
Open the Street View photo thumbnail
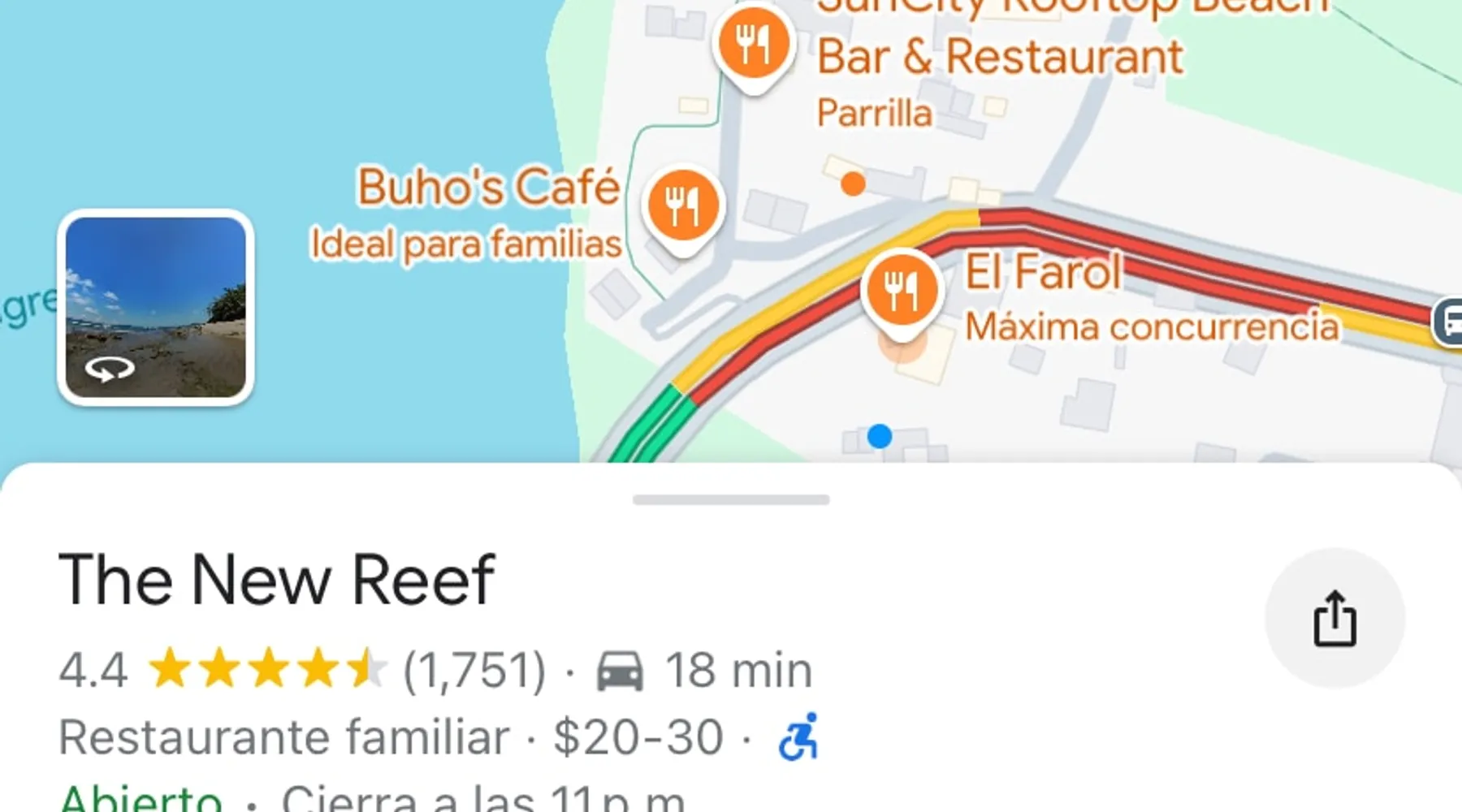click(156, 308)
